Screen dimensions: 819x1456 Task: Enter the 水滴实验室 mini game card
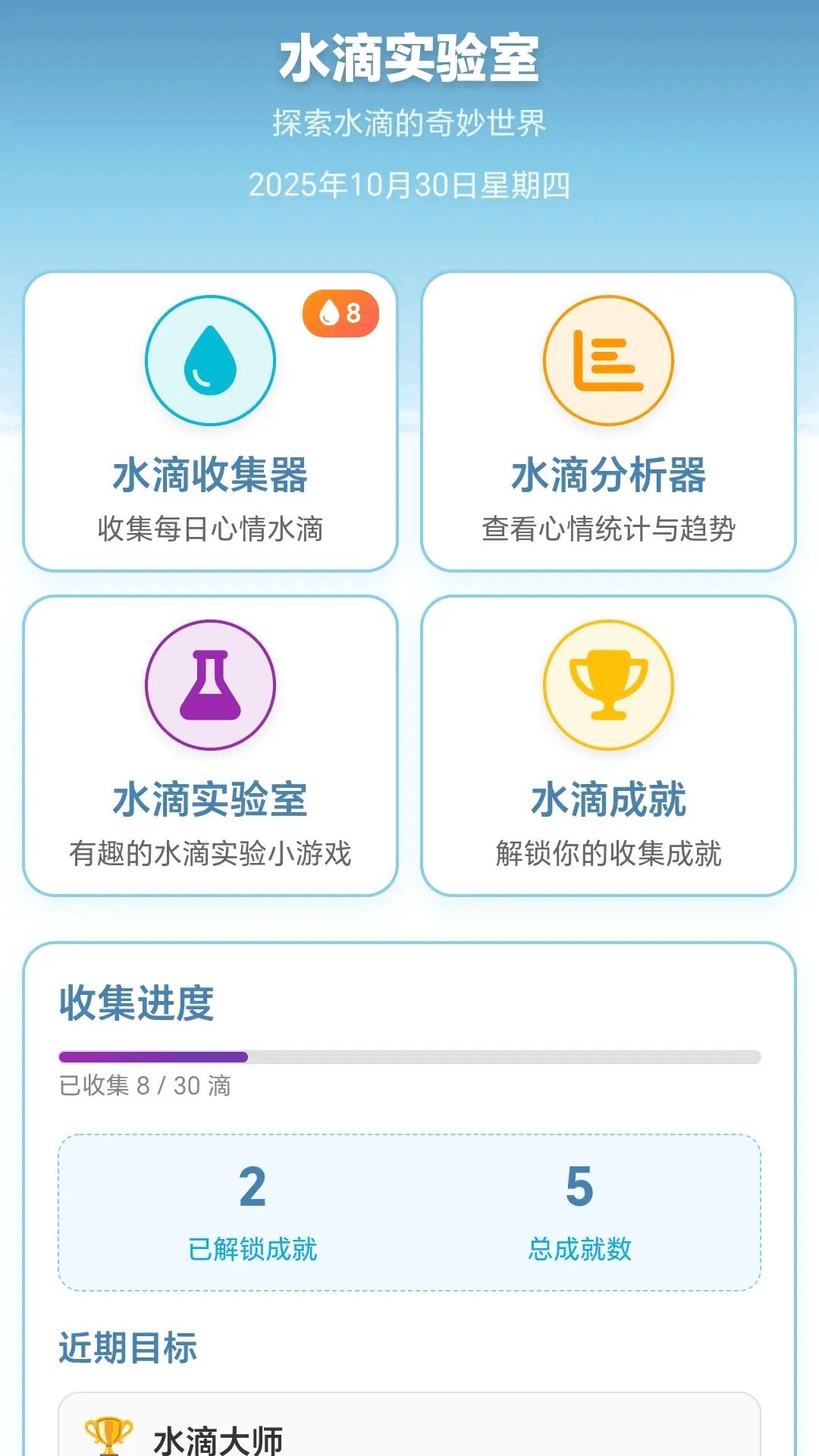[212, 743]
